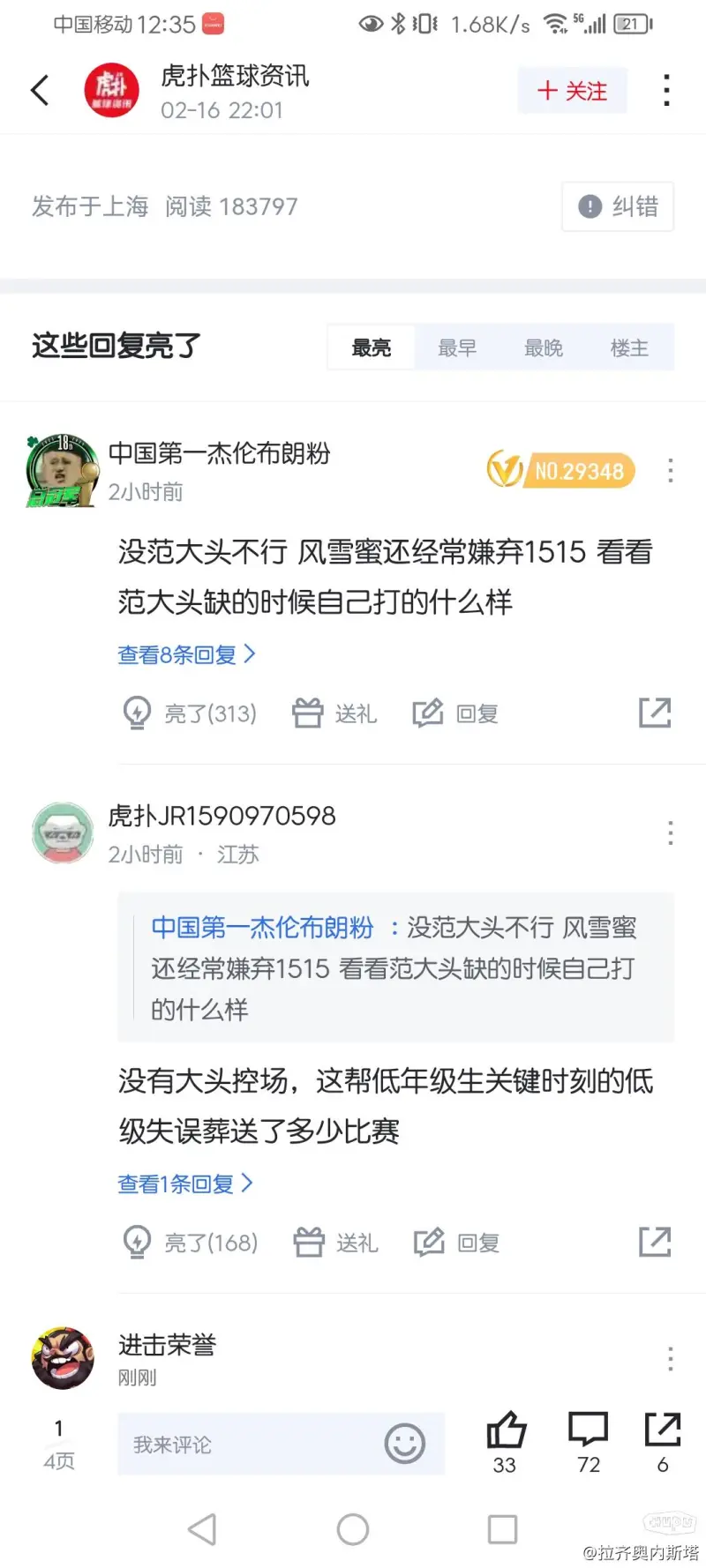Send a gift on the second comment

pos(335,1243)
